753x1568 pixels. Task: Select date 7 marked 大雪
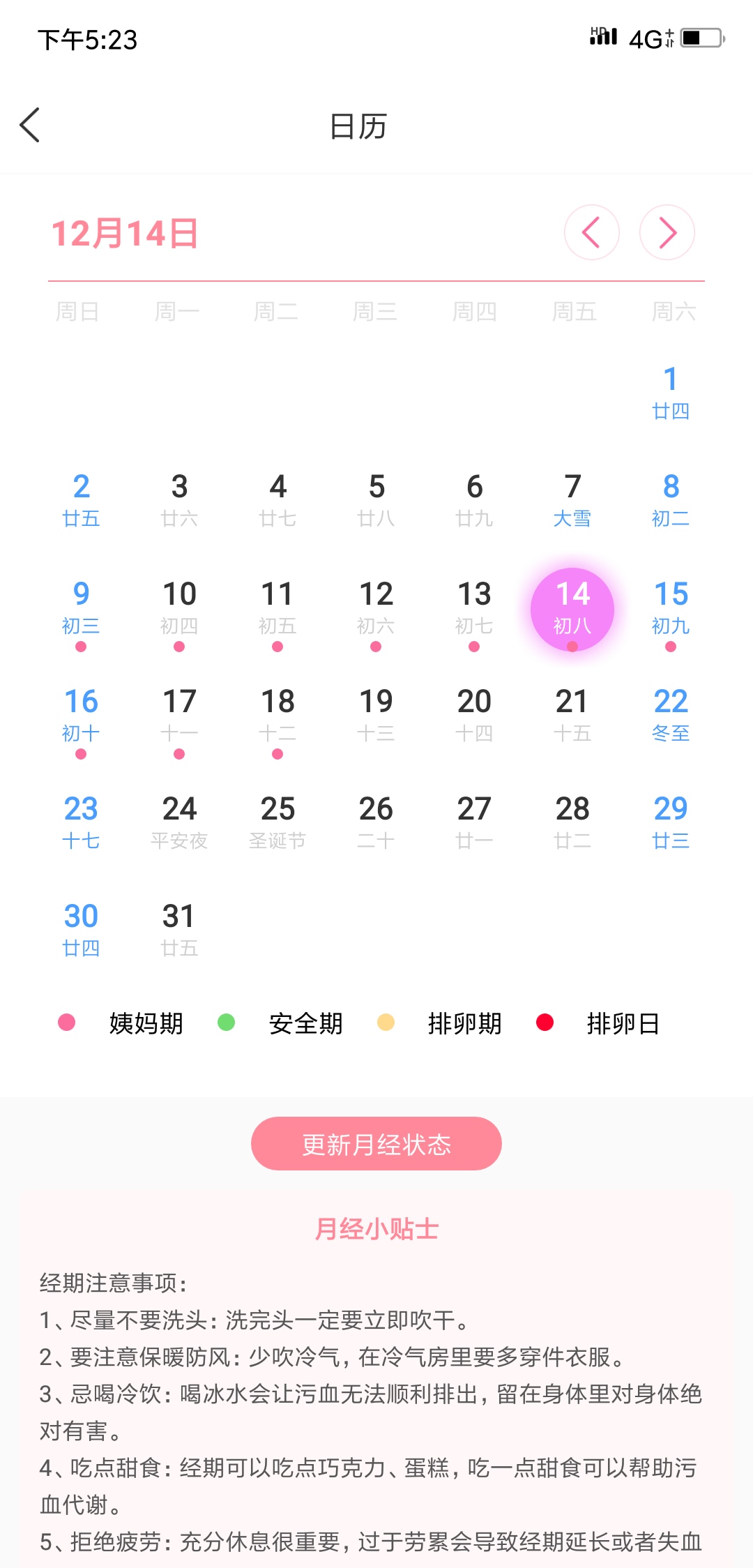(572, 499)
